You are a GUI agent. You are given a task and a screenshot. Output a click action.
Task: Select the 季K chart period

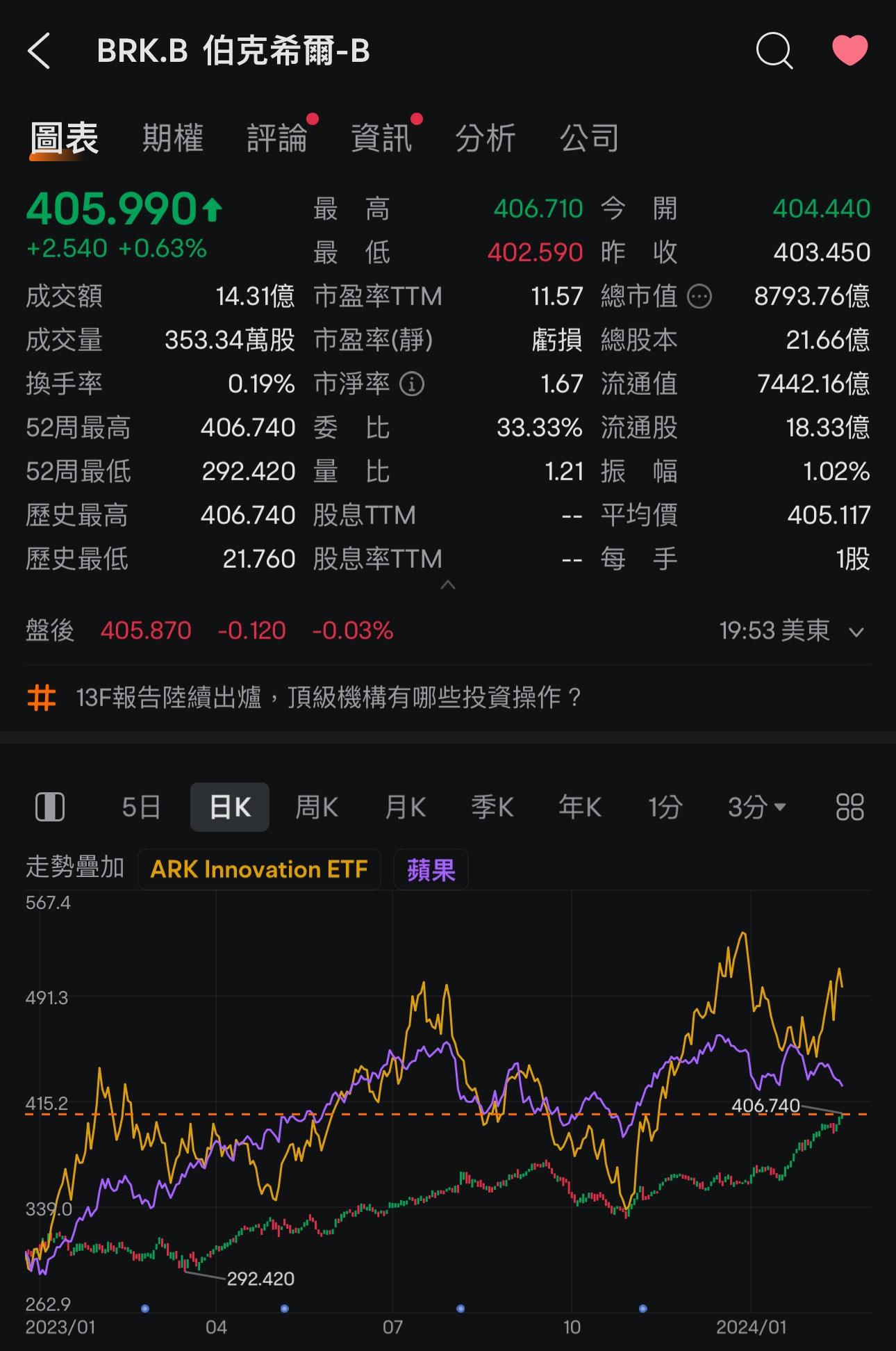492,808
